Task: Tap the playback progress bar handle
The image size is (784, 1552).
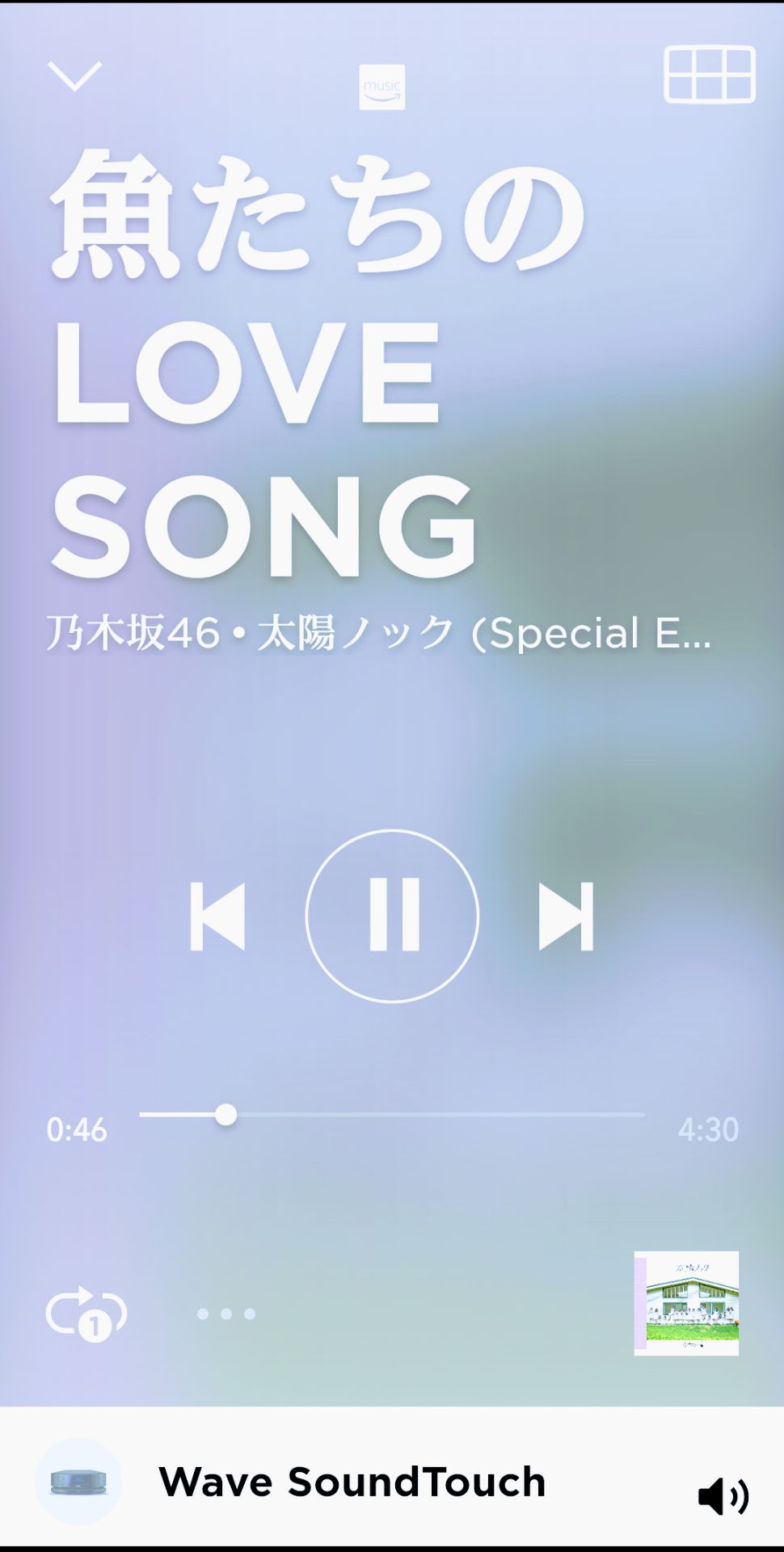Action: [x=226, y=1115]
